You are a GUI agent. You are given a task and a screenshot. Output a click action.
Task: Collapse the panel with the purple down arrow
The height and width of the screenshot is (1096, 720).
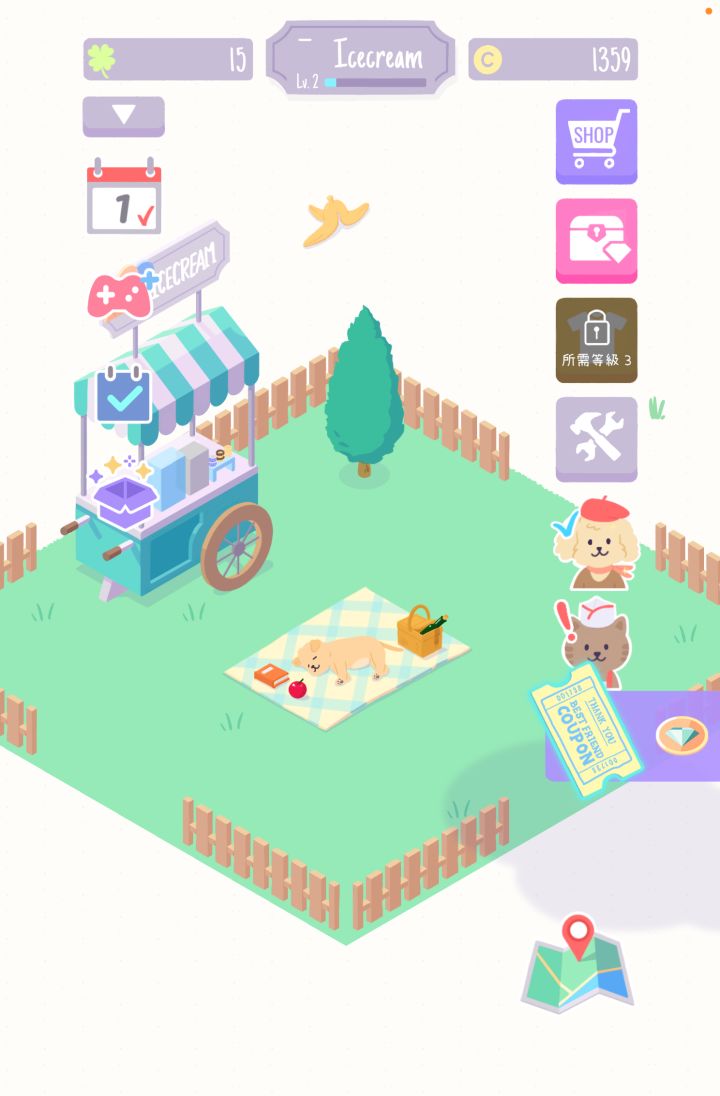(122, 116)
